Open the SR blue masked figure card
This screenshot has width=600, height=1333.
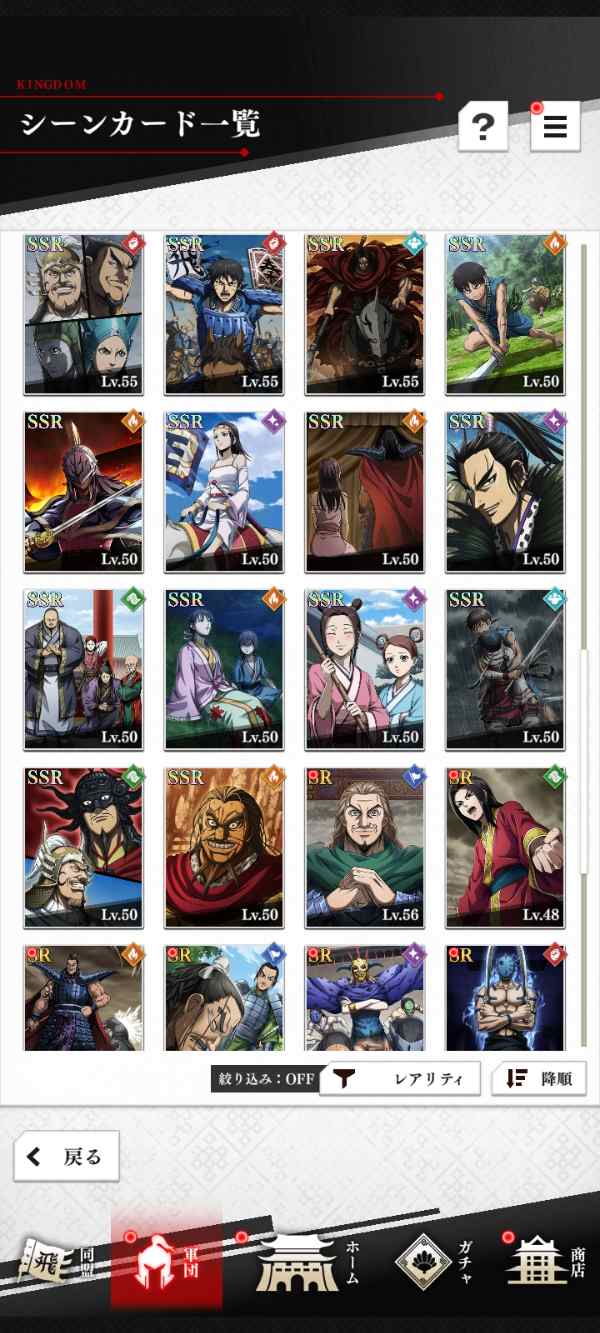click(505, 998)
